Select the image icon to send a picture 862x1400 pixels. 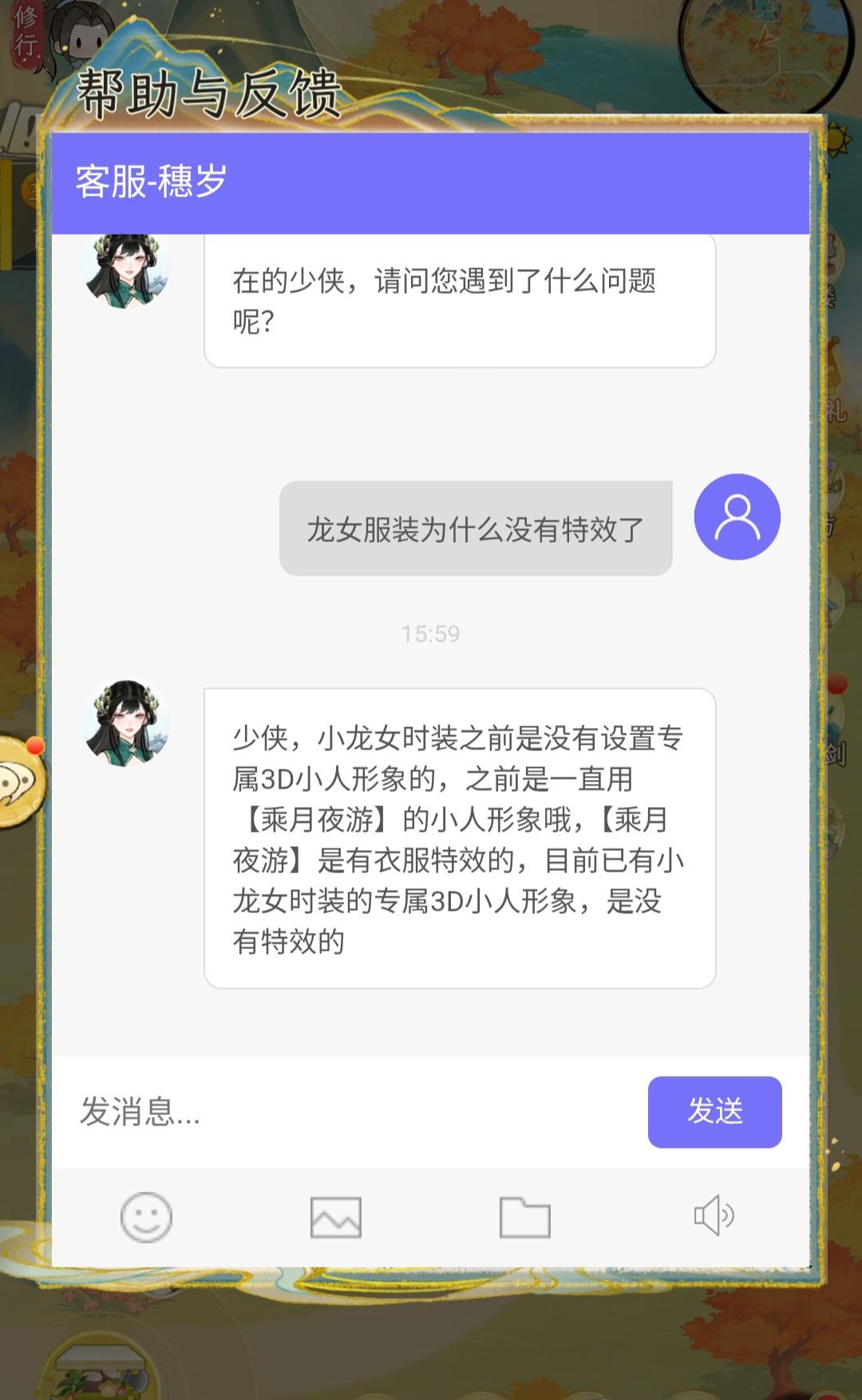coord(336,1216)
